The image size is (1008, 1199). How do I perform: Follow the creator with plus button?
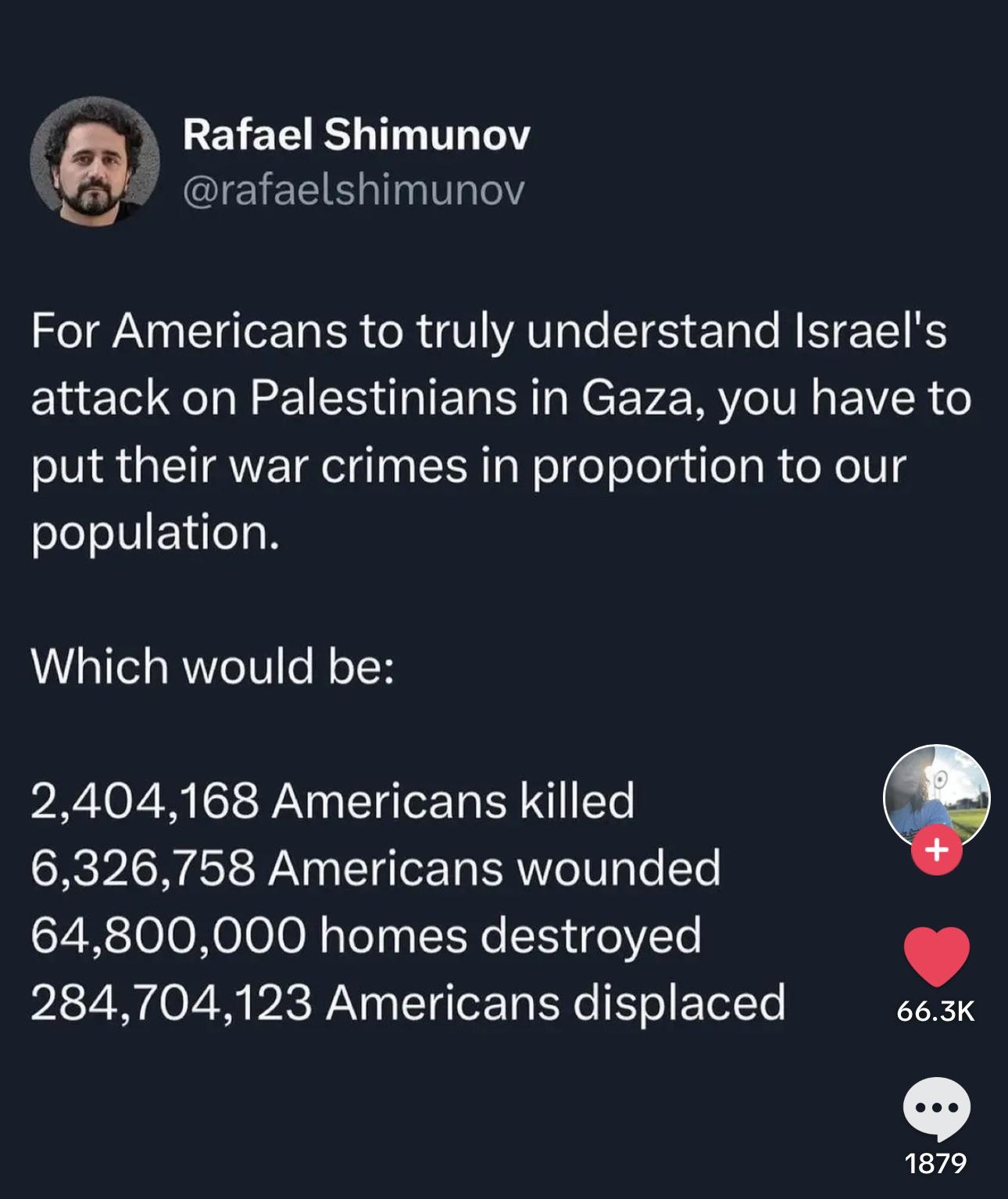coord(936,850)
